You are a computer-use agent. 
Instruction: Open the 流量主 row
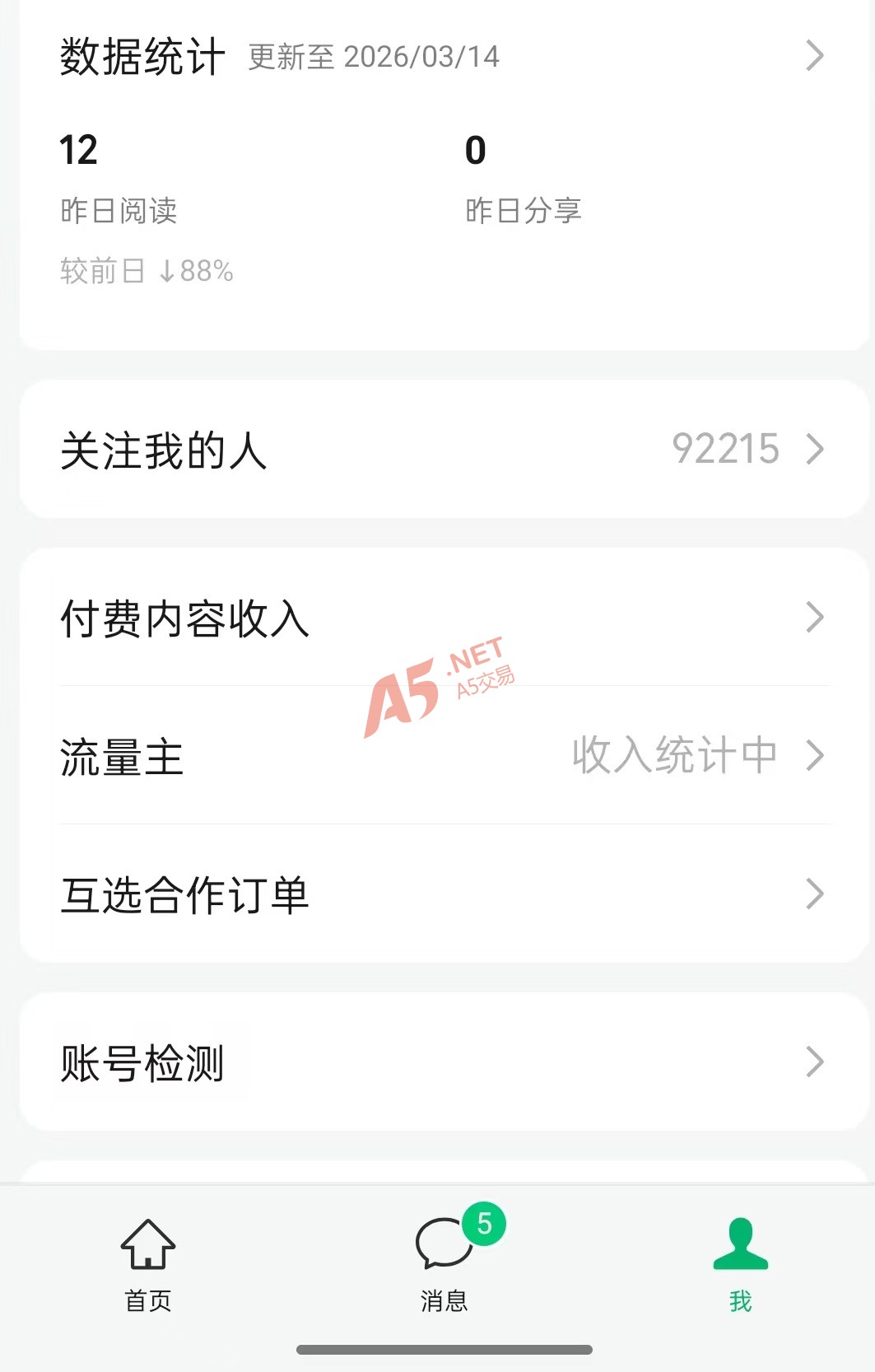(x=443, y=756)
